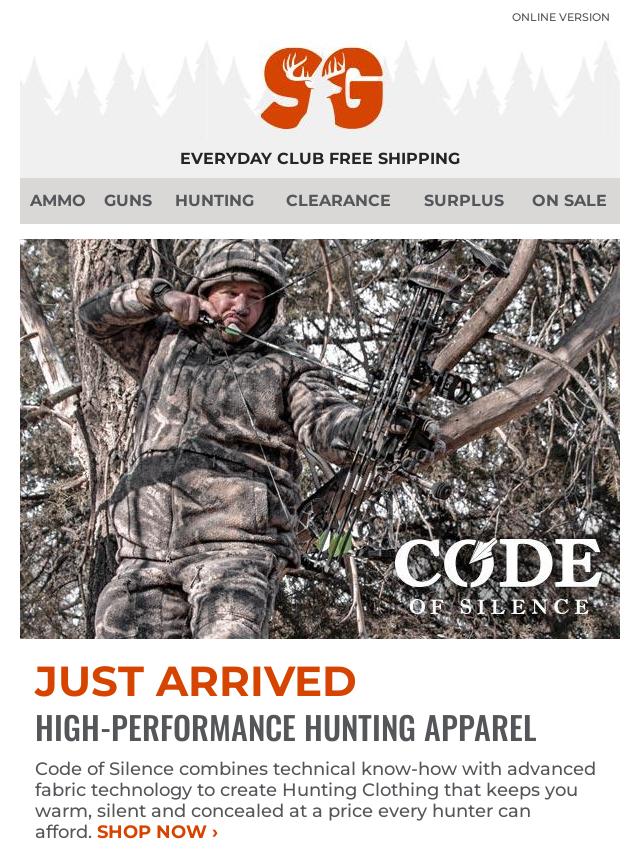Screen dimensions: 640x854
Task: Open the Ammo category
Action: pyautogui.click(x=58, y=200)
